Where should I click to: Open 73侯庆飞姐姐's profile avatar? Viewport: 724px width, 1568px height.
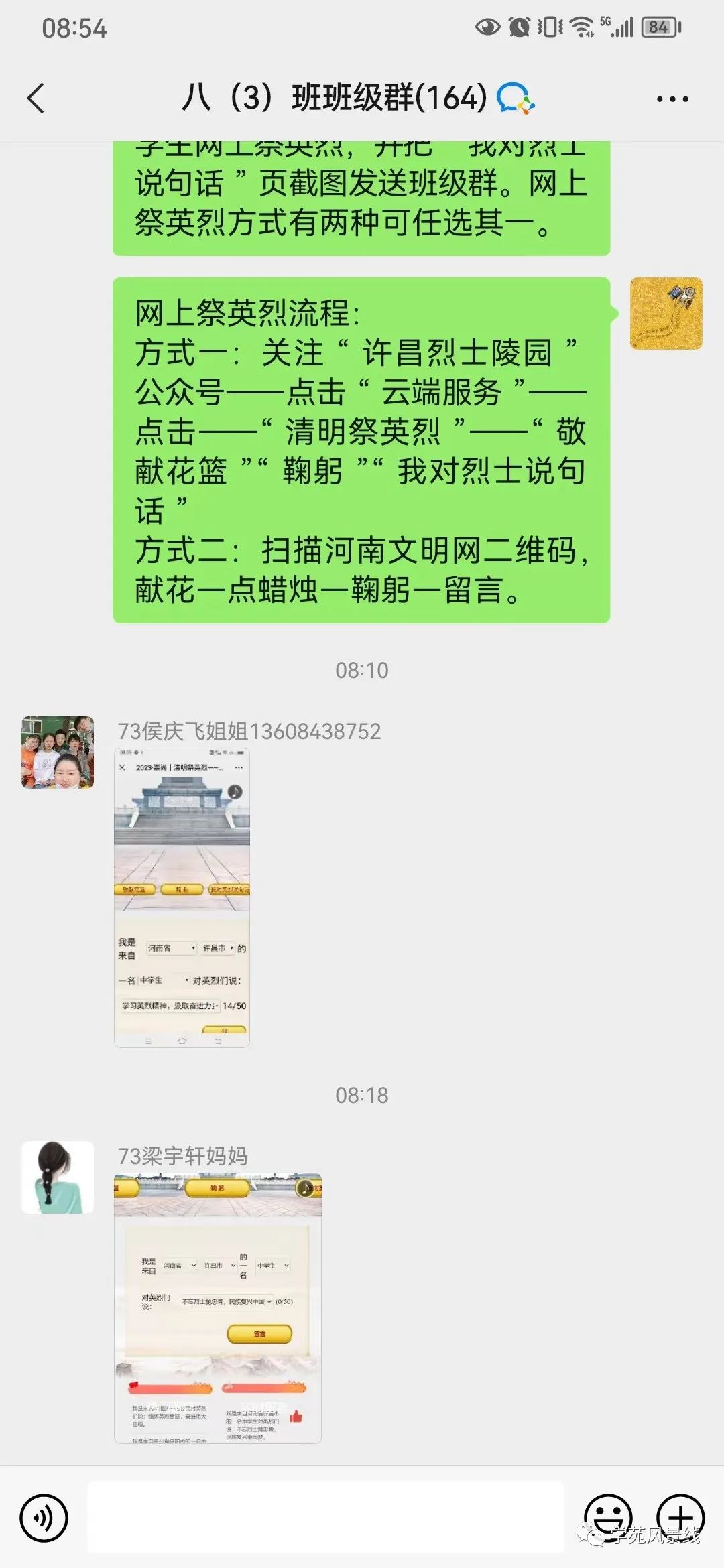(x=58, y=752)
